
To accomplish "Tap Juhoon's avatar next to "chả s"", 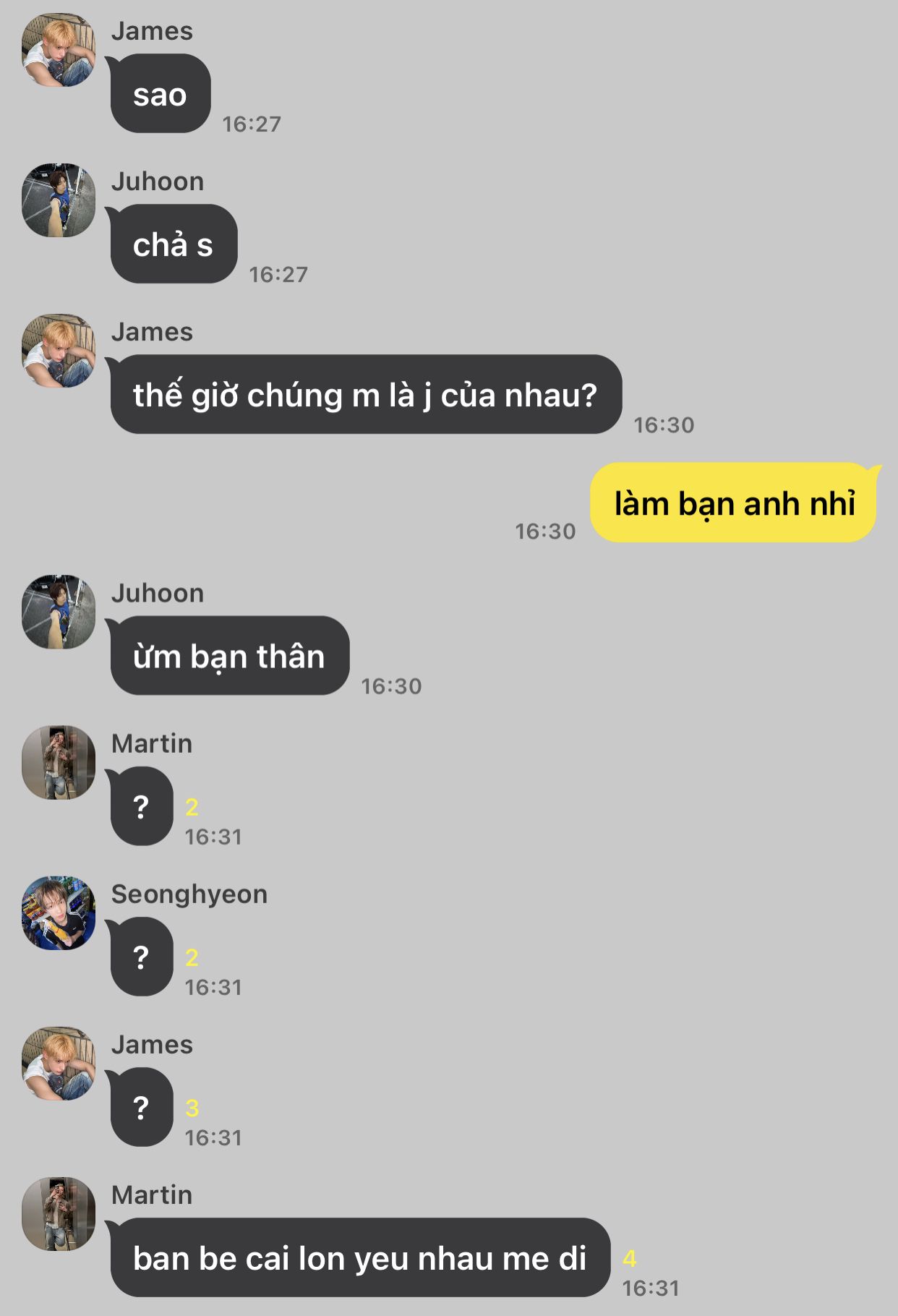I will (59, 200).
